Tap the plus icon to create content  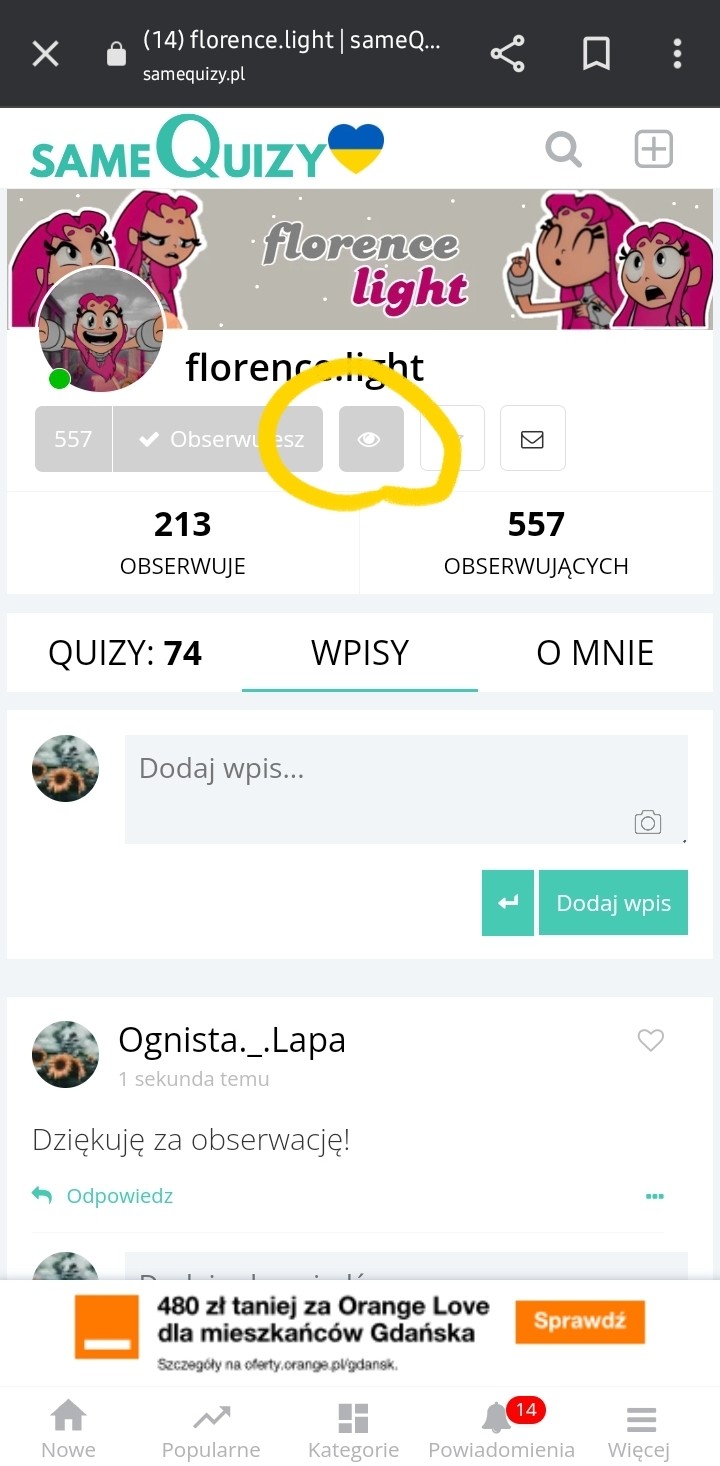(654, 150)
